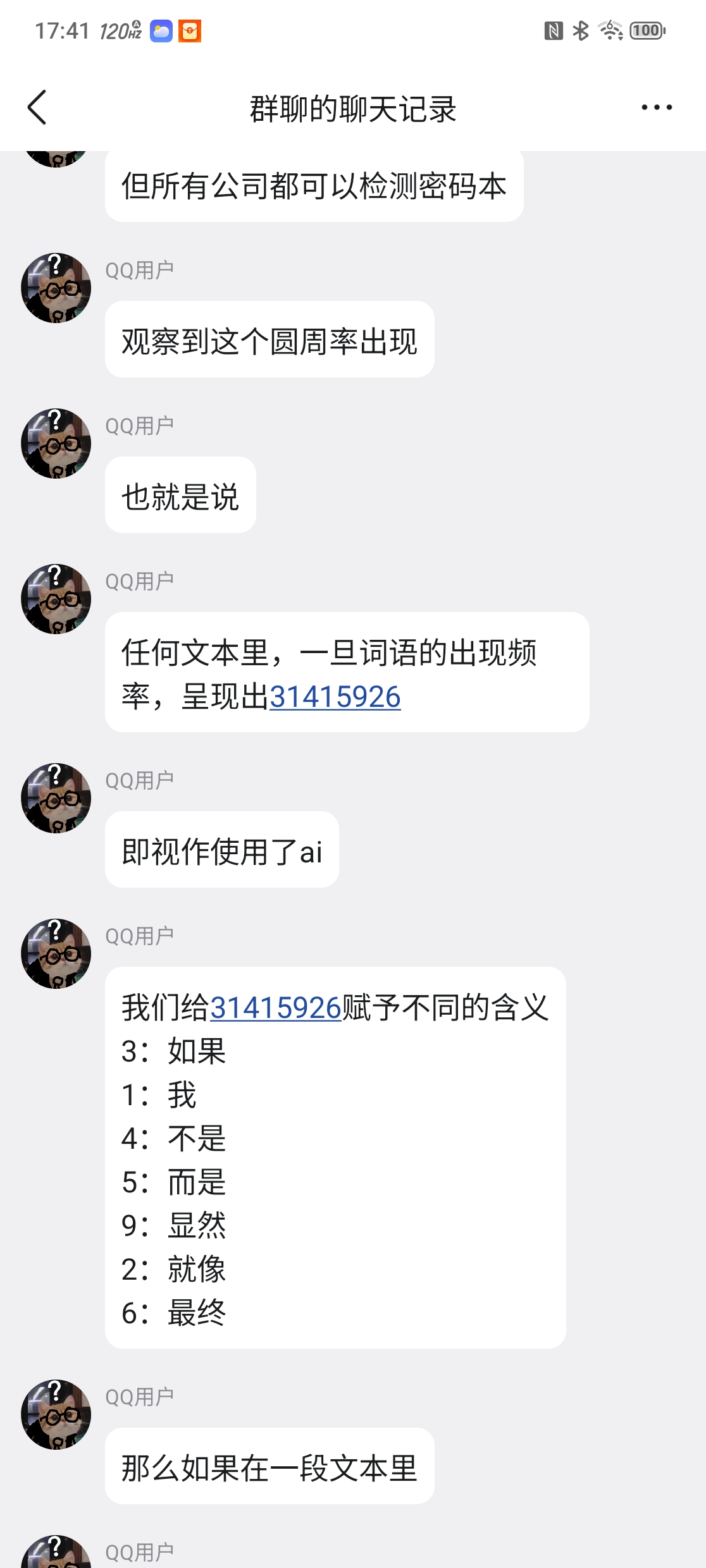Open the avatar beside 观察到这个圆周率出现

coord(56,288)
